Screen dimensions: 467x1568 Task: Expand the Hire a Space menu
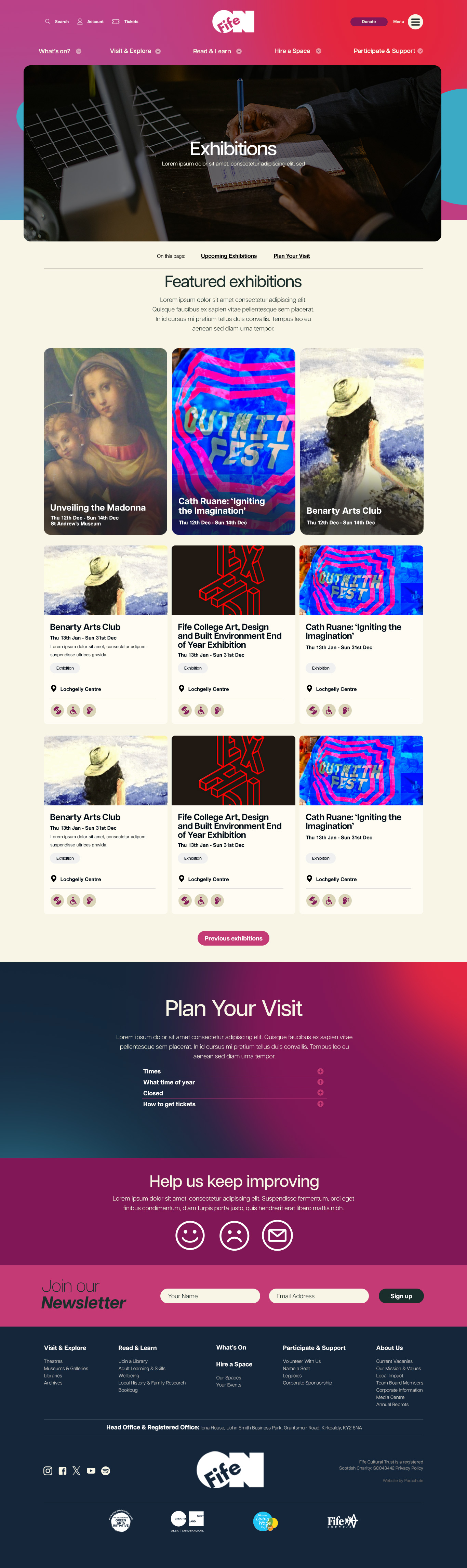pos(297,51)
